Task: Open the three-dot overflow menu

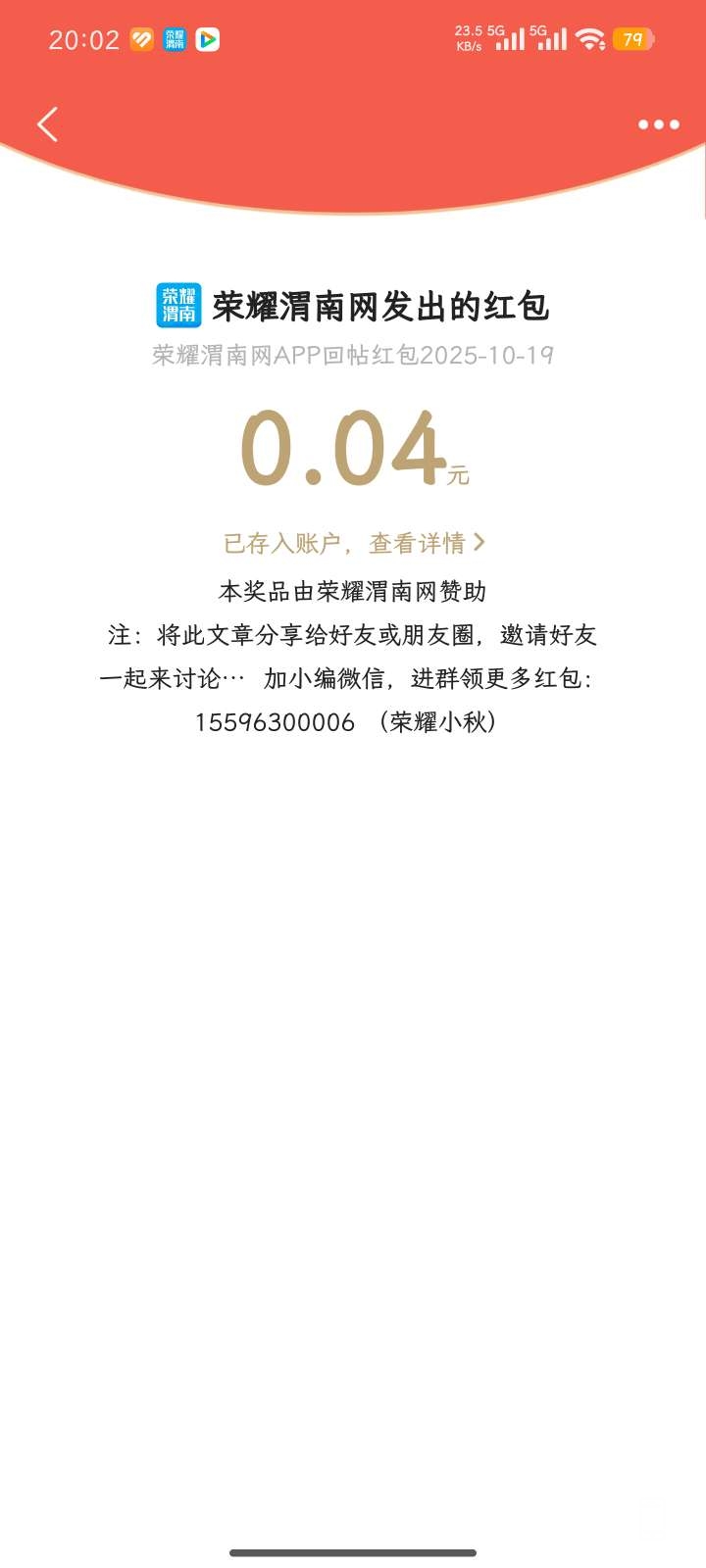Action: (658, 124)
